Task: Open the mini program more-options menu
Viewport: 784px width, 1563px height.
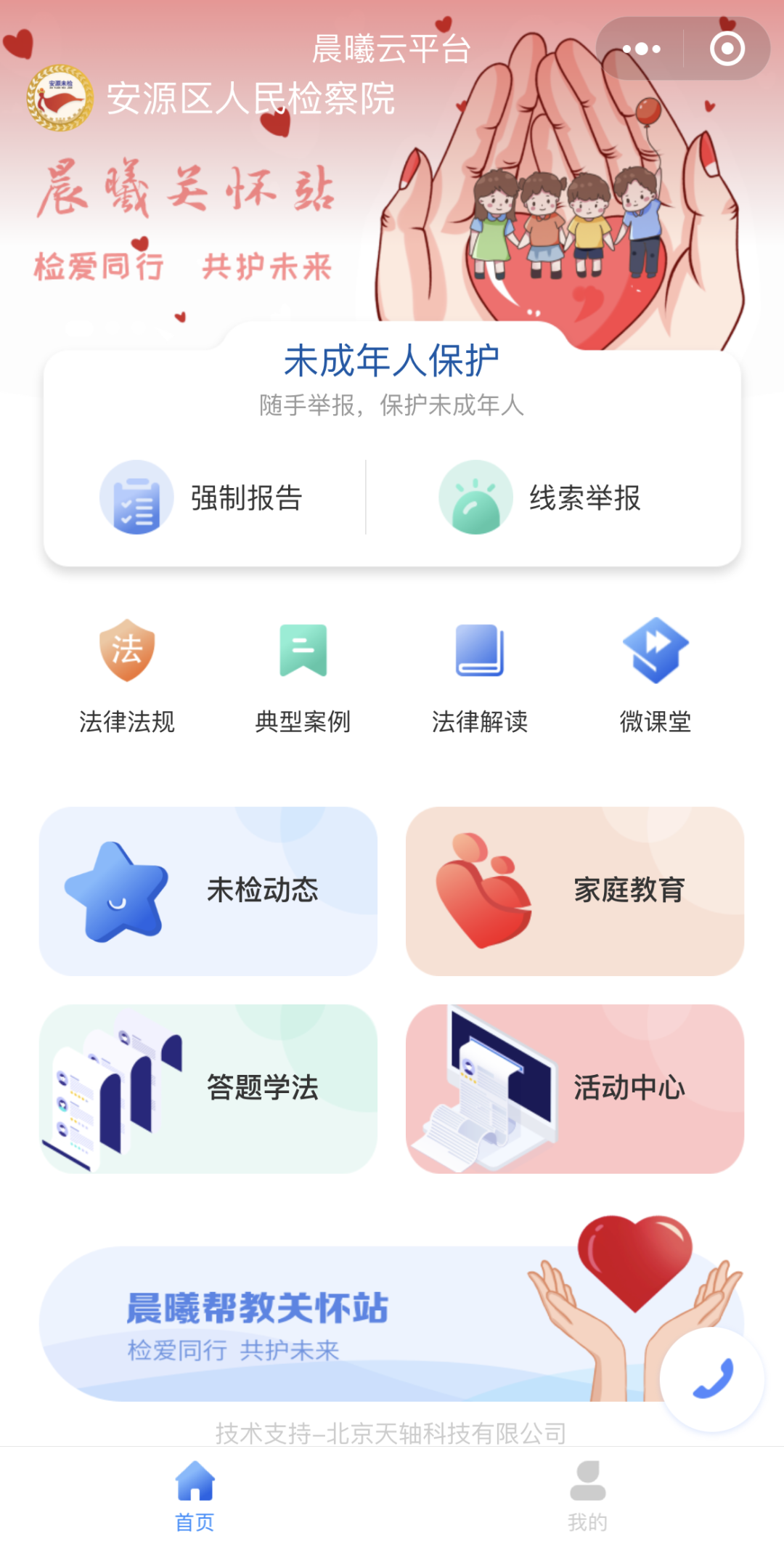Action: (642, 49)
